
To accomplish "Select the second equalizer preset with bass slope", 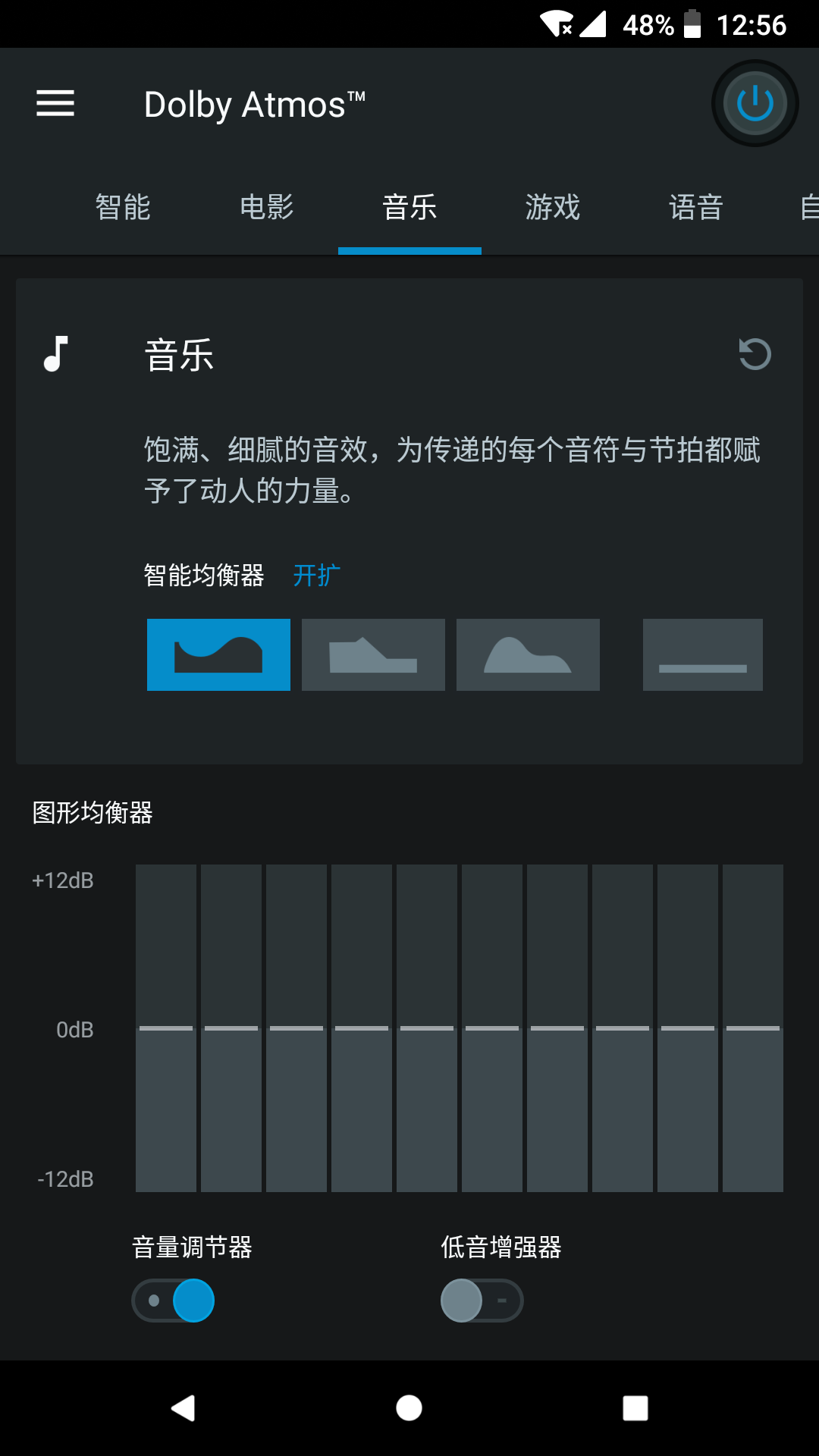I will point(373,654).
